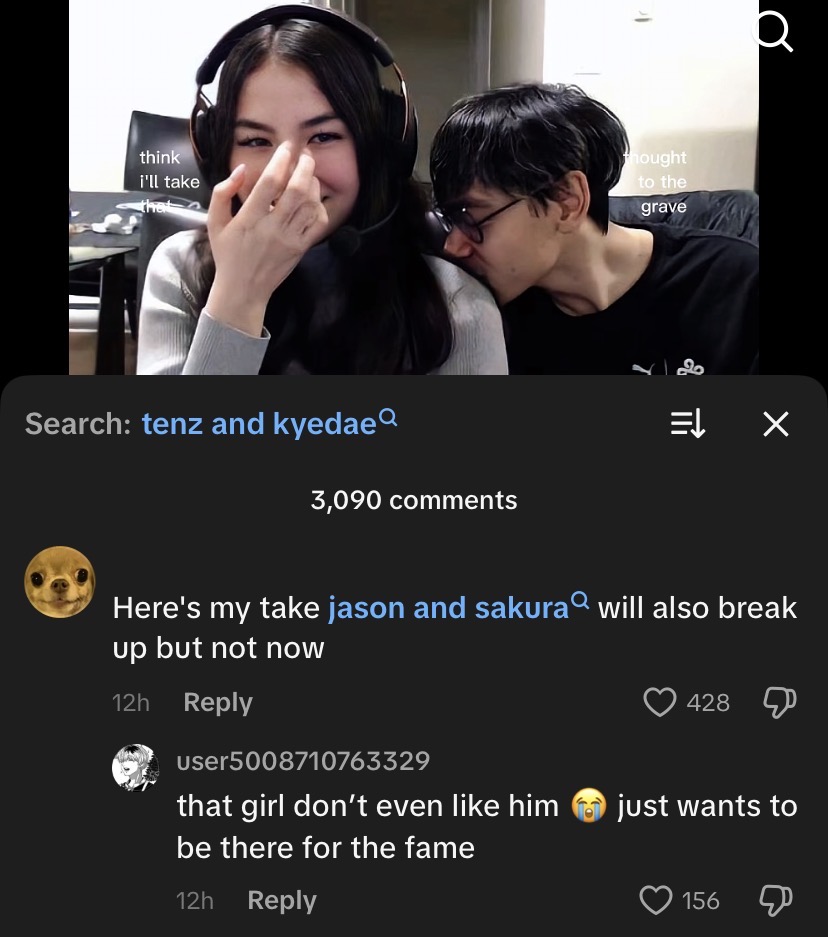Close the comments panel
Viewport: 828px width, 937px height.
click(x=775, y=425)
